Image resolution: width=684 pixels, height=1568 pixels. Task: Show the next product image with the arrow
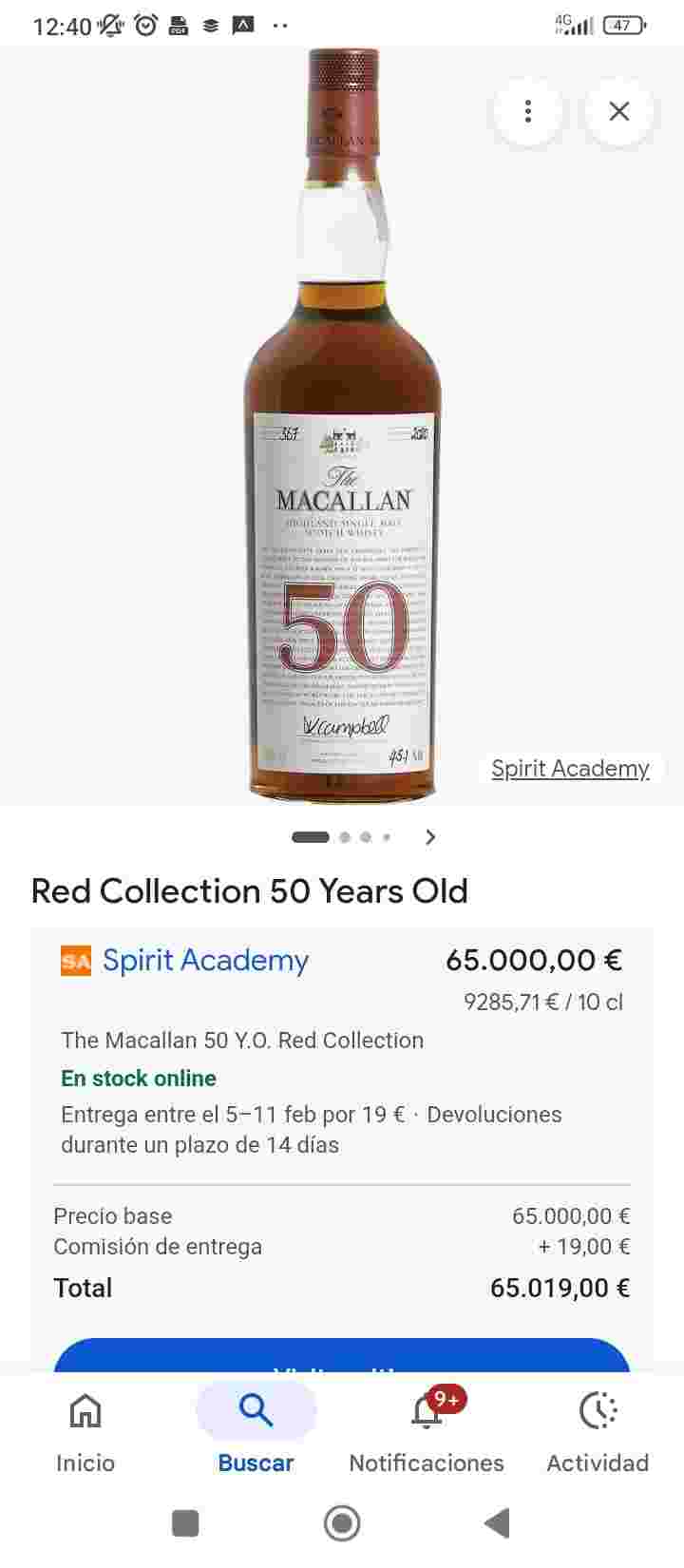(430, 837)
